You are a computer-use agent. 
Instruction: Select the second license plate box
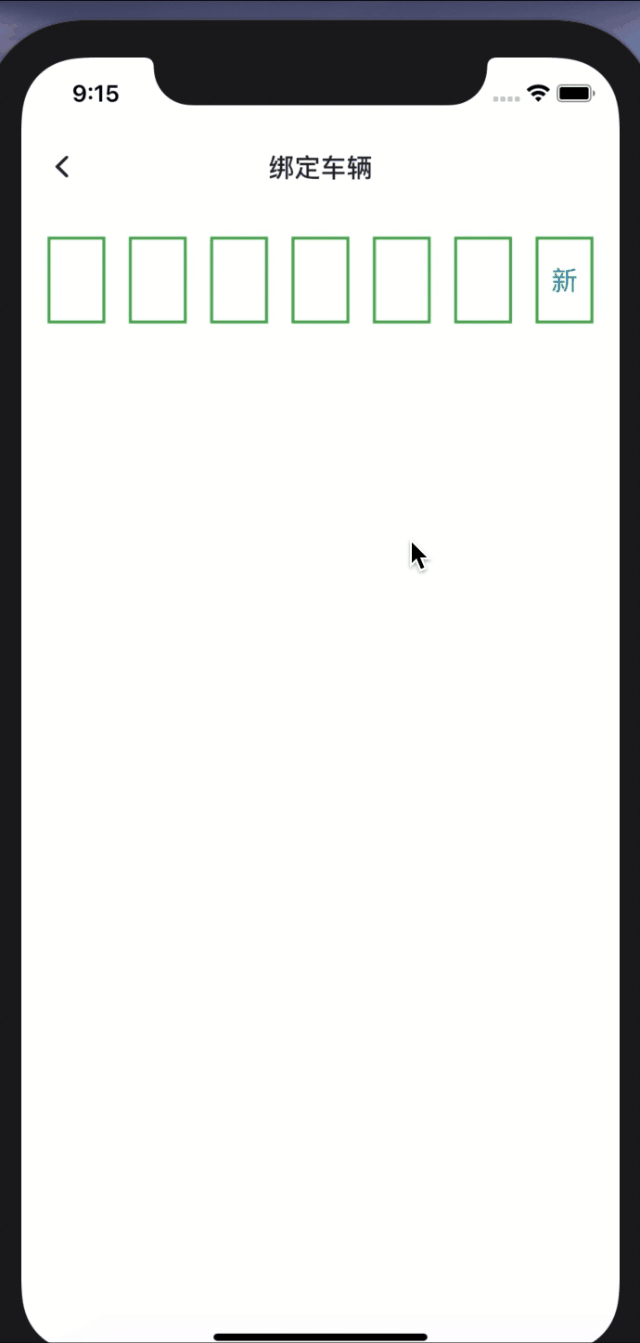[158, 280]
